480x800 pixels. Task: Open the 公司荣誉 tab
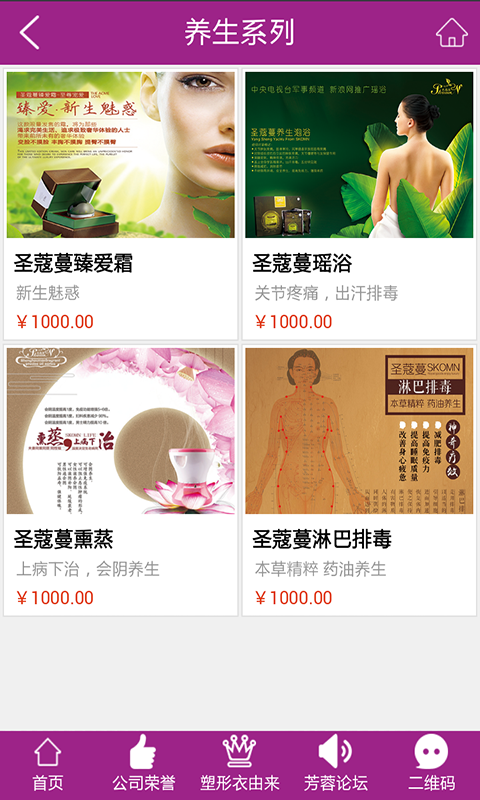click(144, 765)
